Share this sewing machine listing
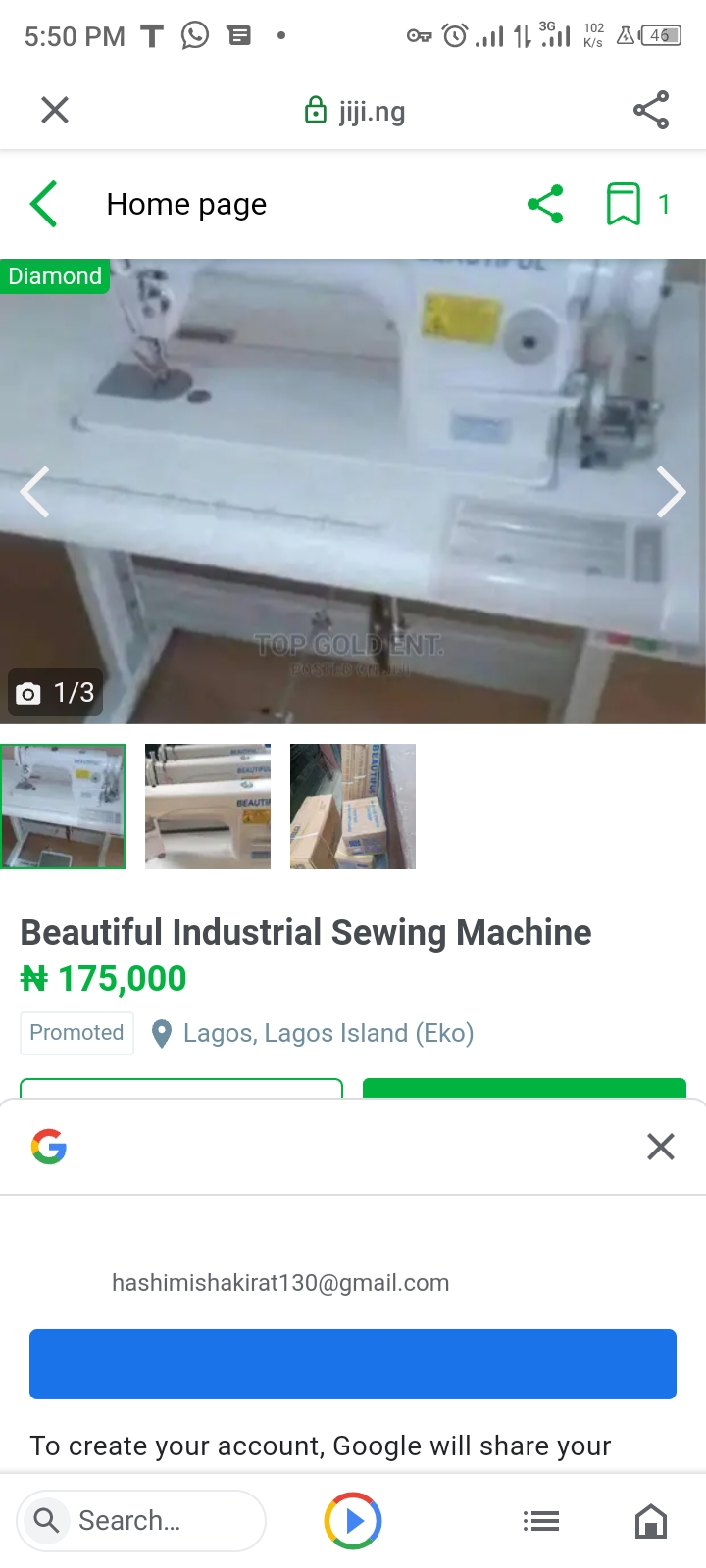 point(545,204)
